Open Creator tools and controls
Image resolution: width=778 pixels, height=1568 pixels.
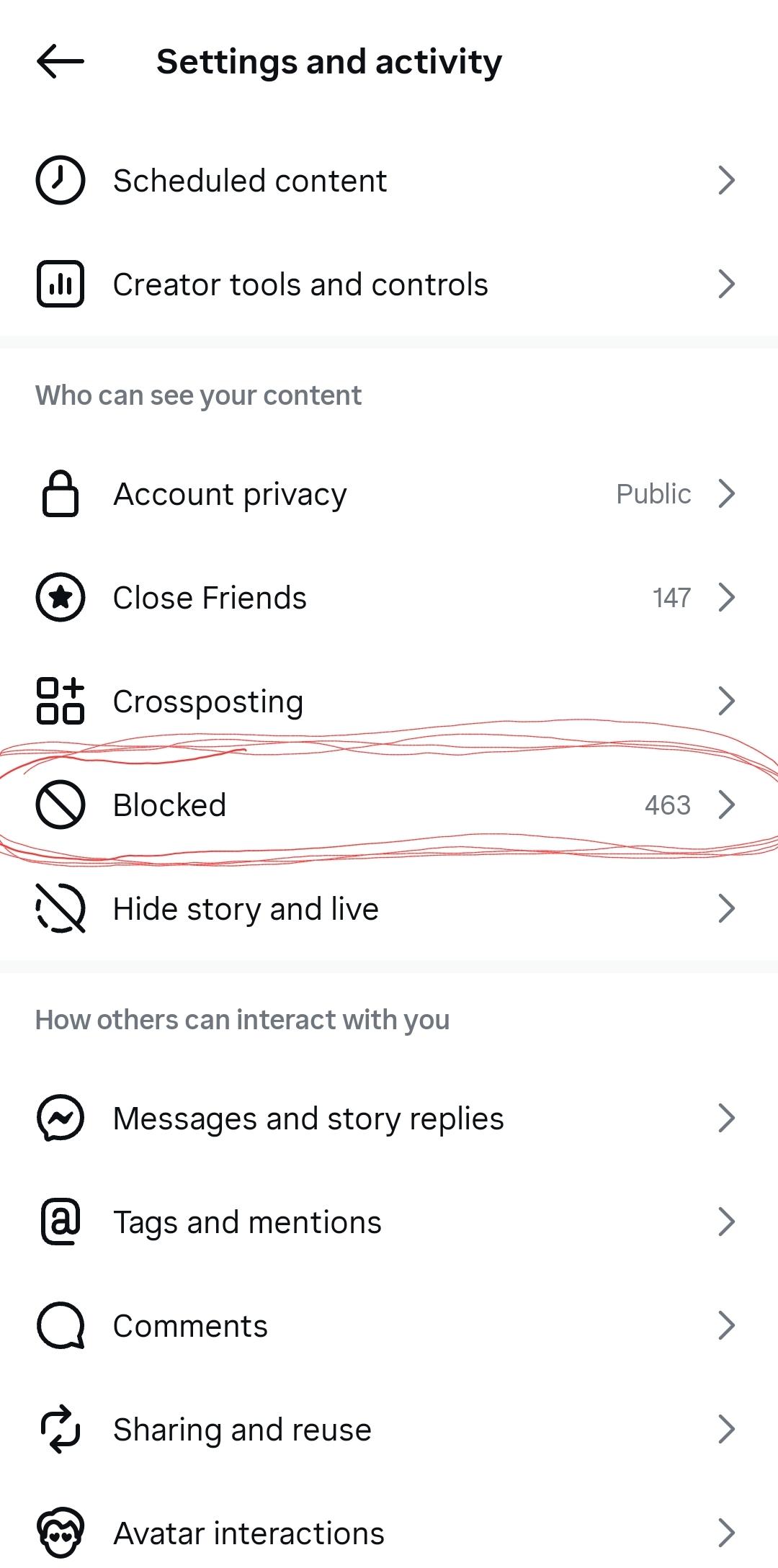click(x=389, y=285)
